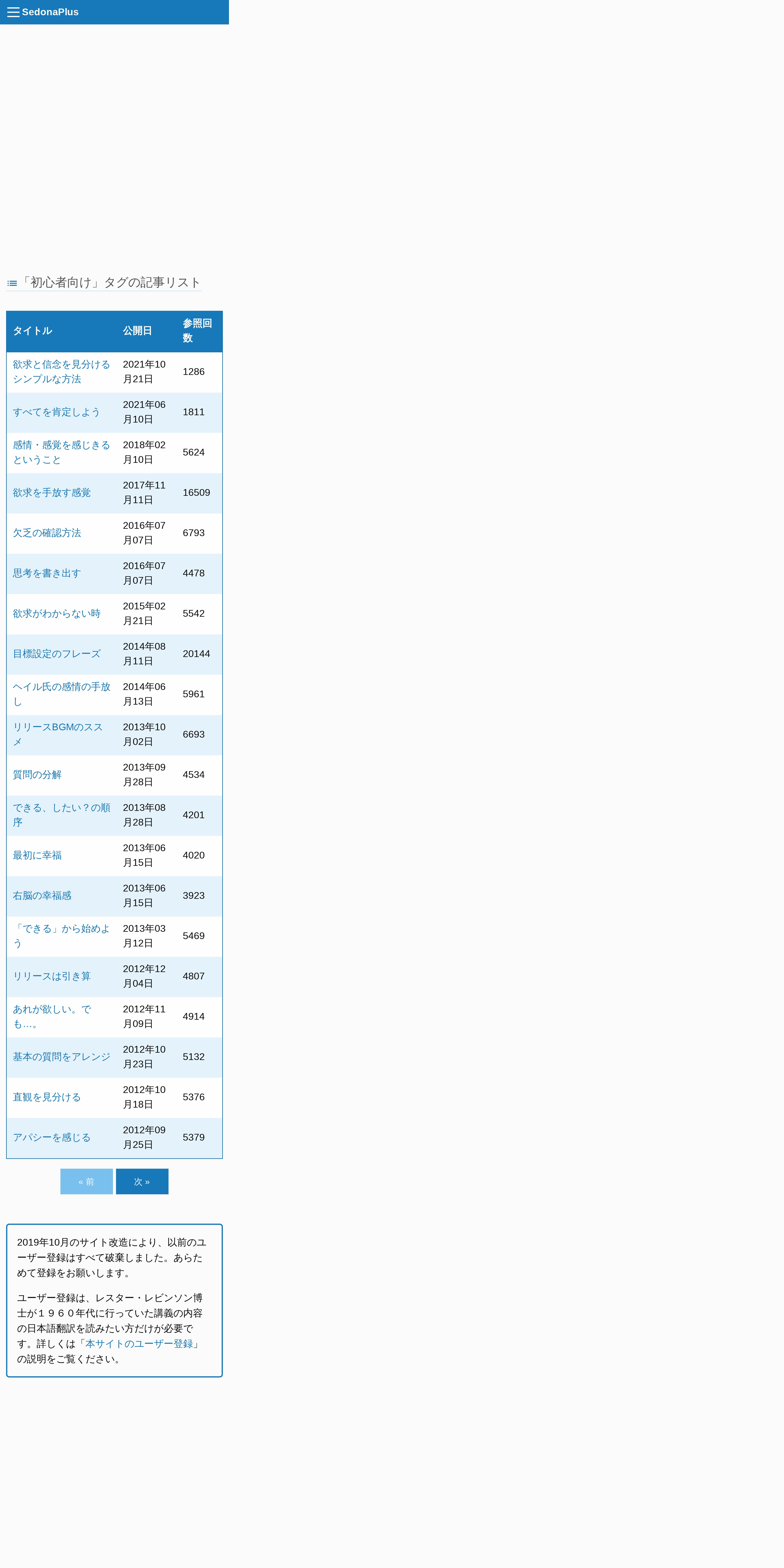The width and height of the screenshot is (784, 1568).
Task: Open article 最初に幸福
Action: (37, 855)
